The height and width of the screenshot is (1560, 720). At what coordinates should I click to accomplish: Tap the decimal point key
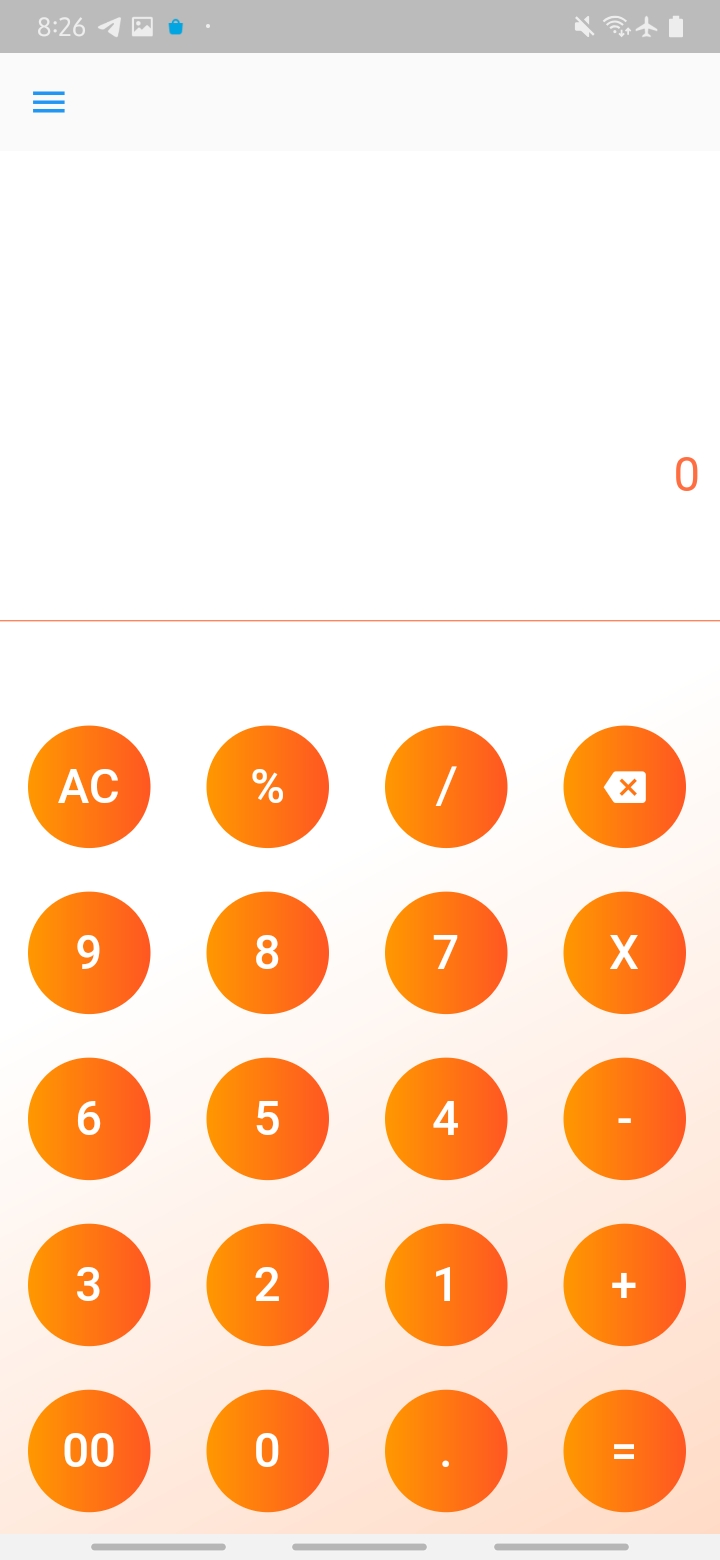pos(446,1450)
